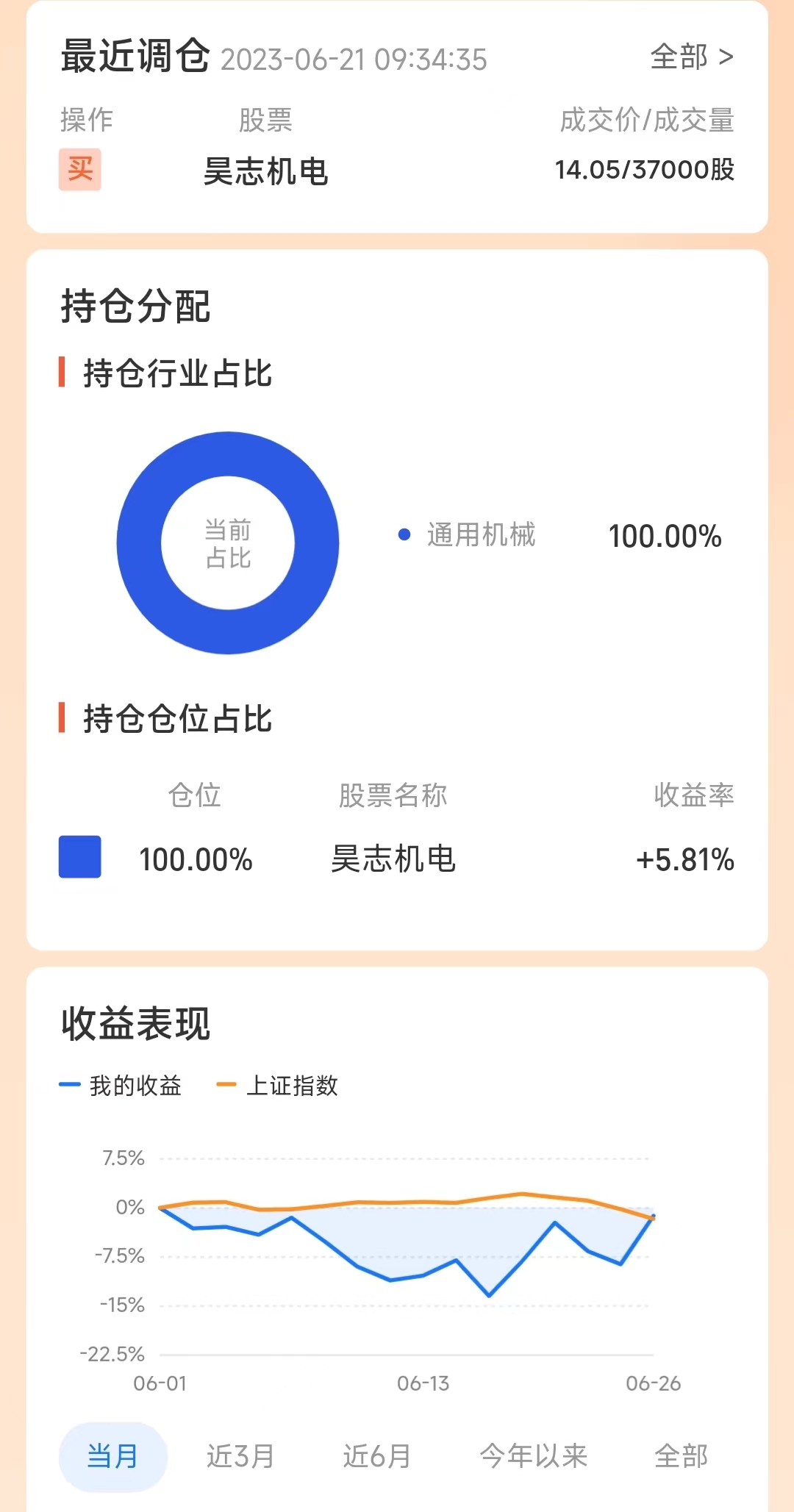The width and height of the screenshot is (794, 1512).
Task: Click the 通用机械 legend dot
Action: pyautogui.click(x=403, y=535)
